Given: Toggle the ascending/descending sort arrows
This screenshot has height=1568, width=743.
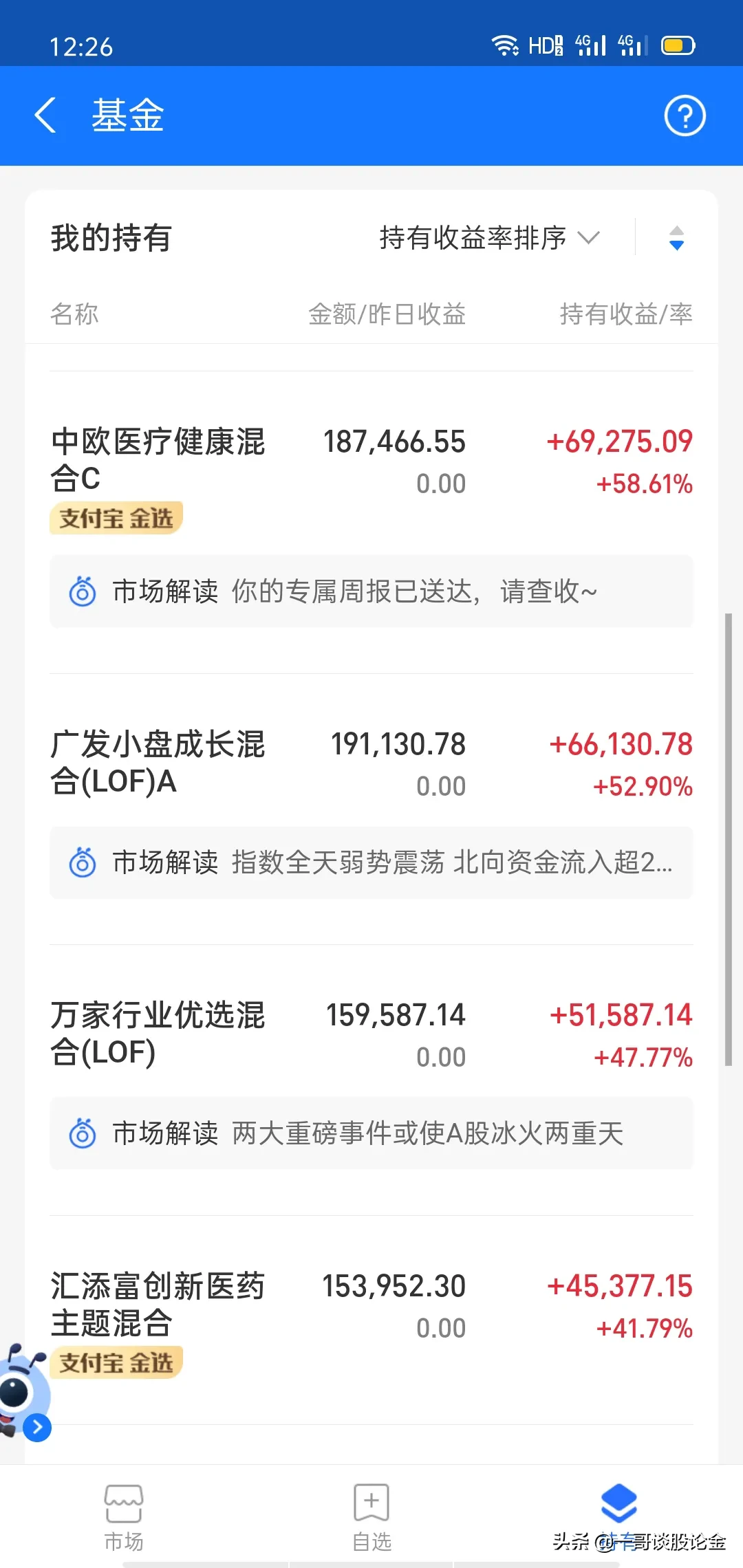Looking at the screenshot, I should point(676,238).
